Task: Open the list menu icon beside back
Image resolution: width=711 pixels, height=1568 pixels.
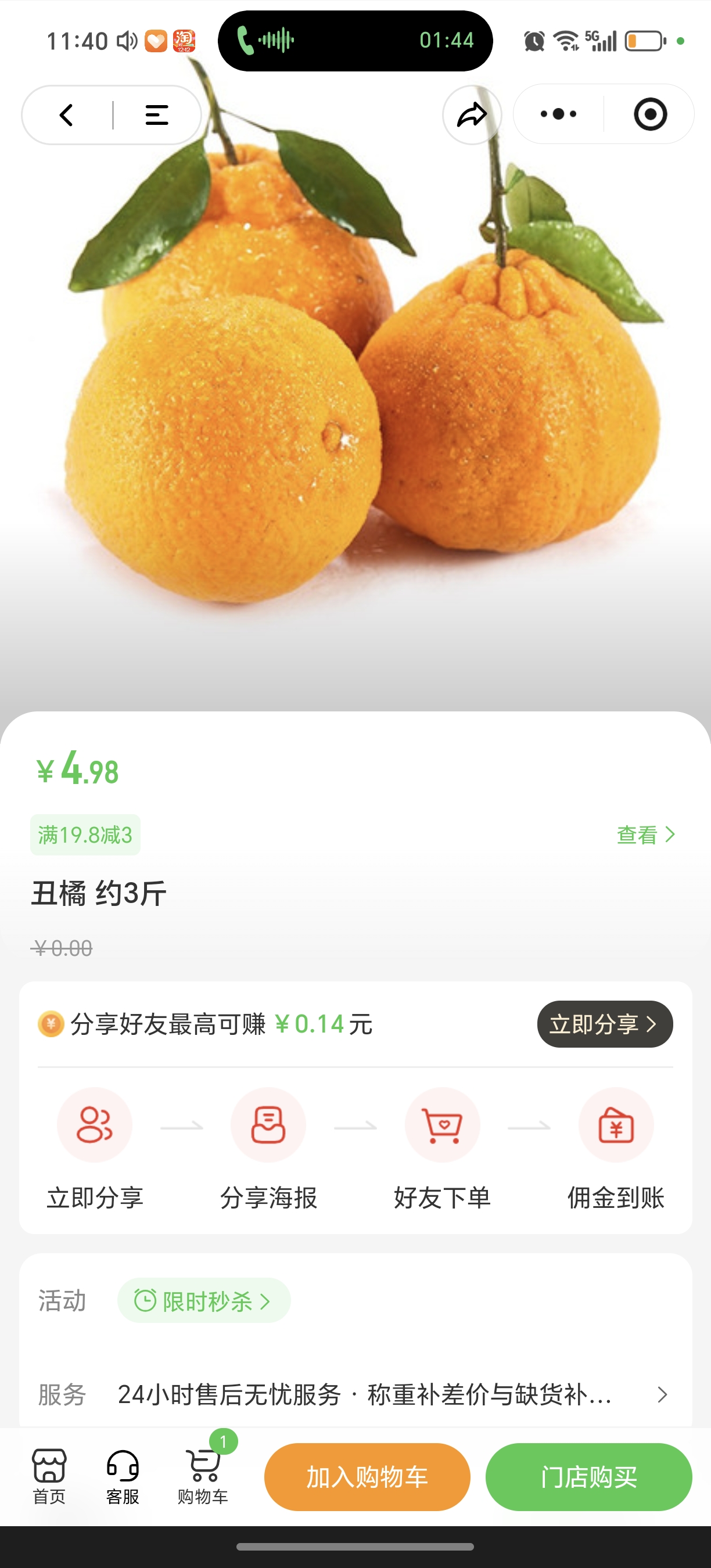Action: pyautogui.click(x=156, y=114)
